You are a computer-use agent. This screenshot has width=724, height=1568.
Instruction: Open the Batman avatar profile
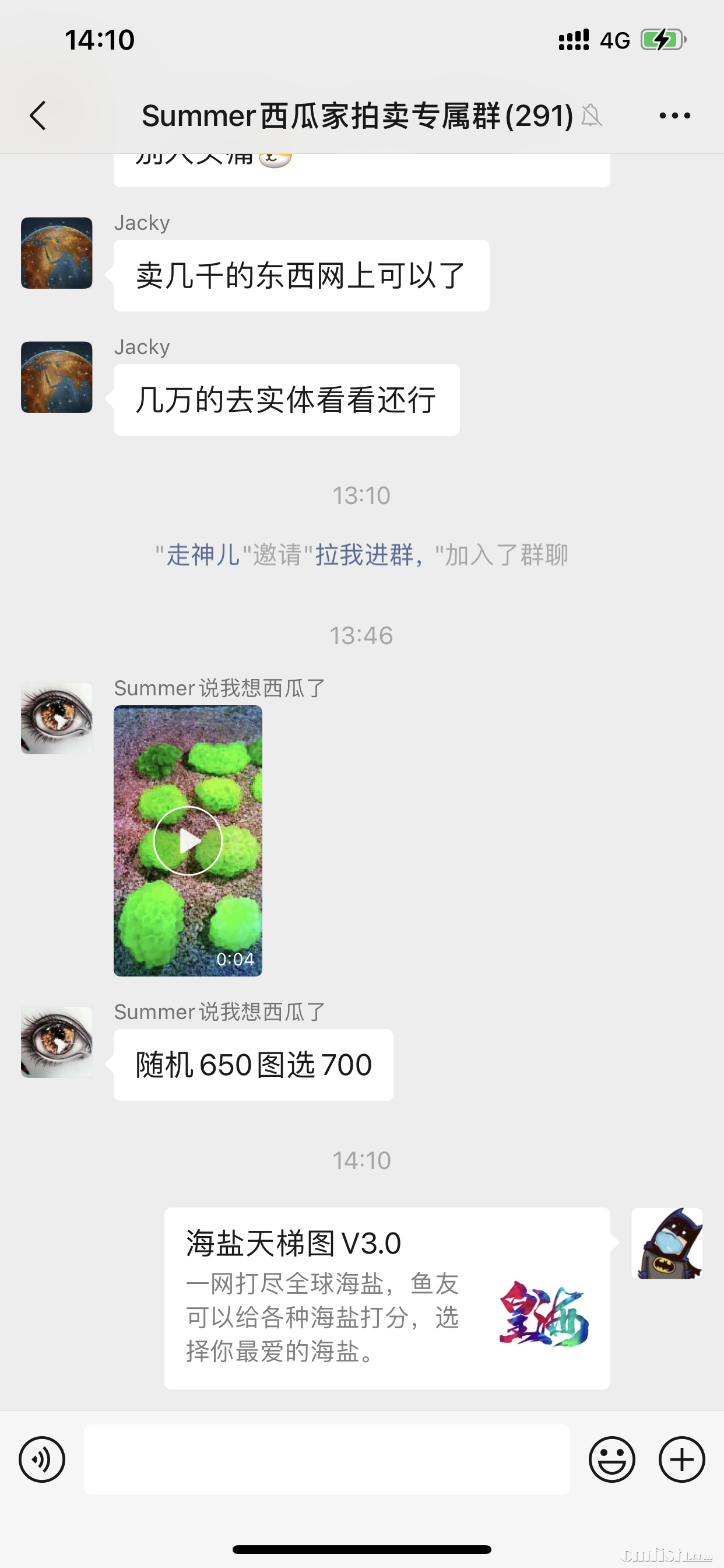click(667, 1243)
